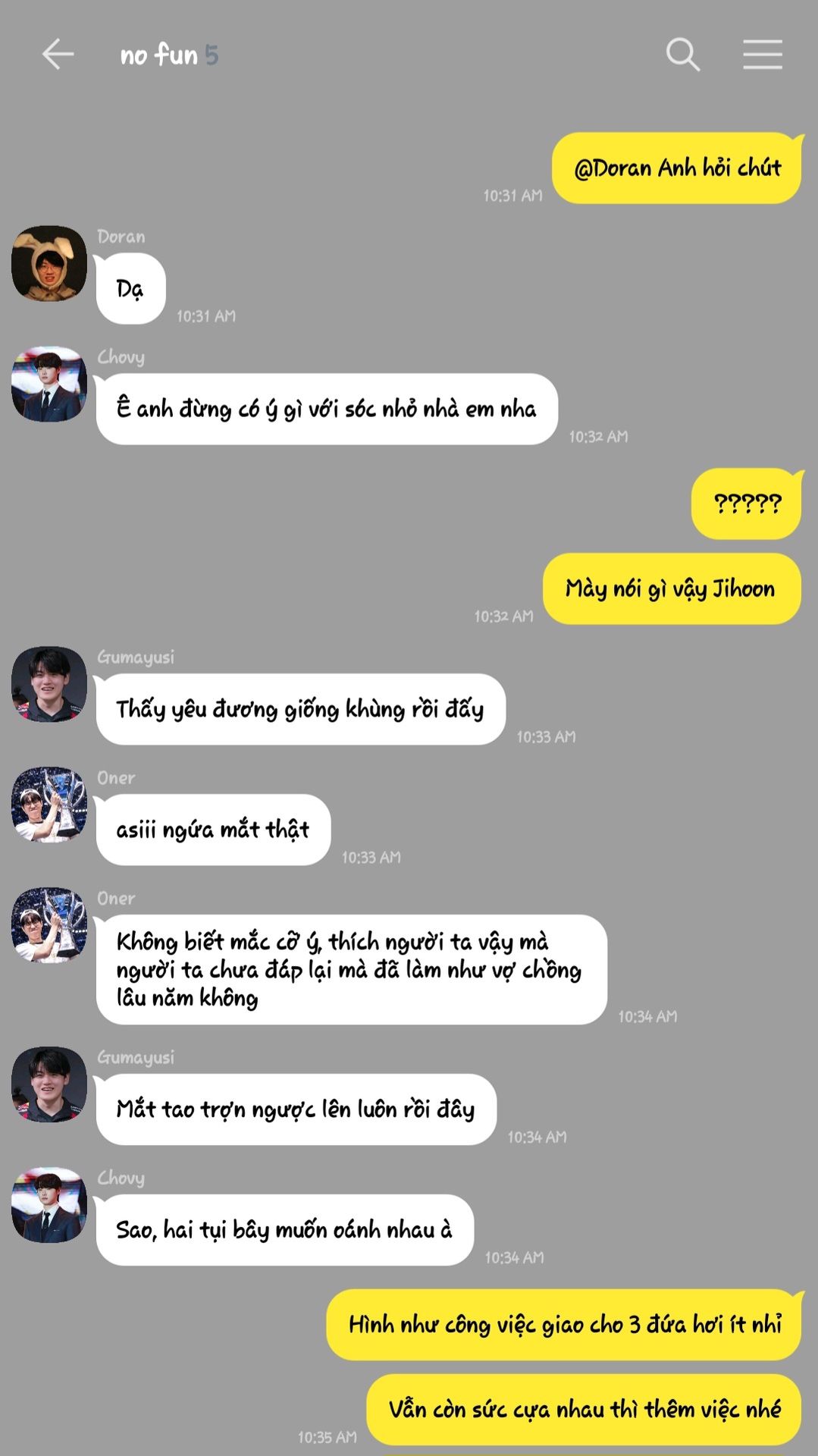This screenshot has width=818, height=1456.
Task: Tap Oner's avatar beside the asiii ngứa mắt message
Action: [49, 805]
